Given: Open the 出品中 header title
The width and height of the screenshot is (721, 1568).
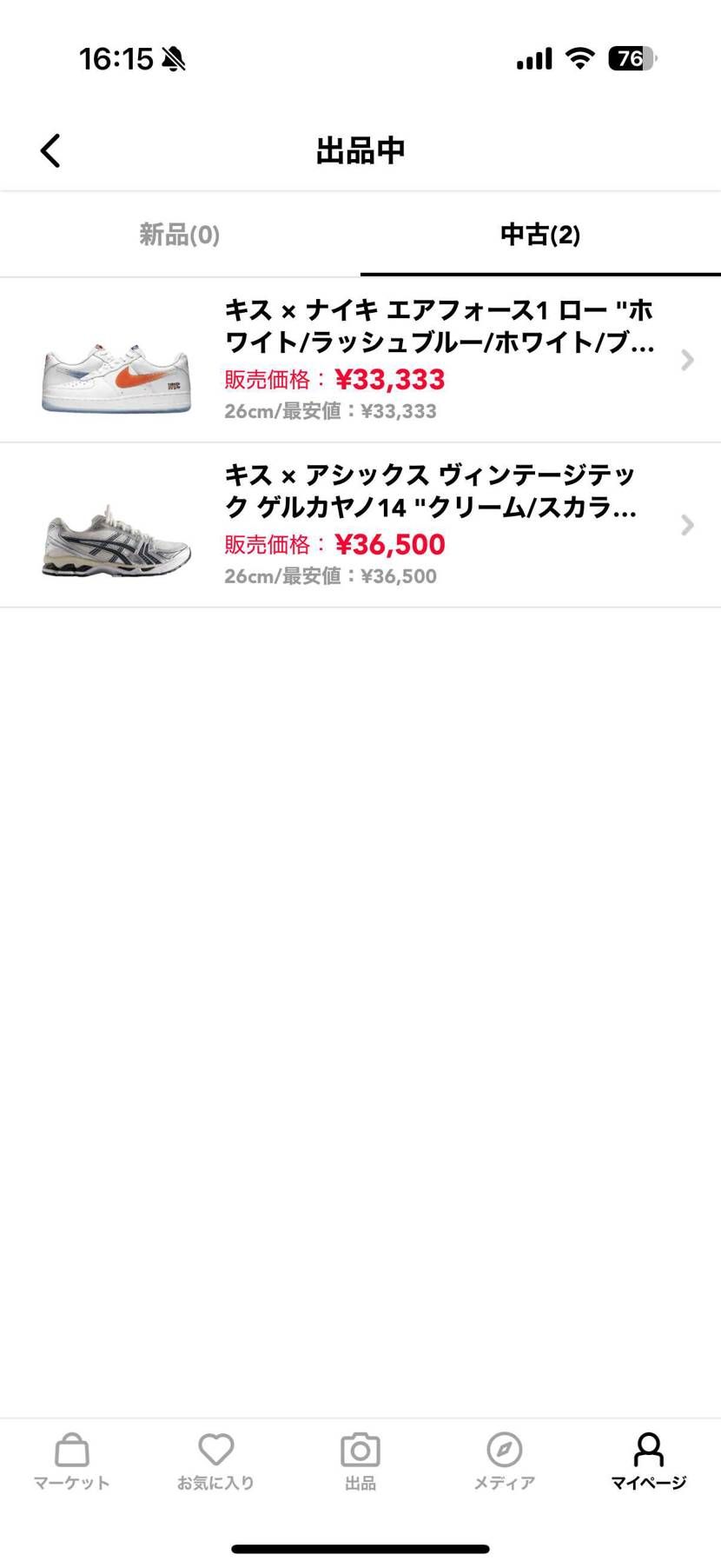Looking at the screenshot, I should 360,149.
